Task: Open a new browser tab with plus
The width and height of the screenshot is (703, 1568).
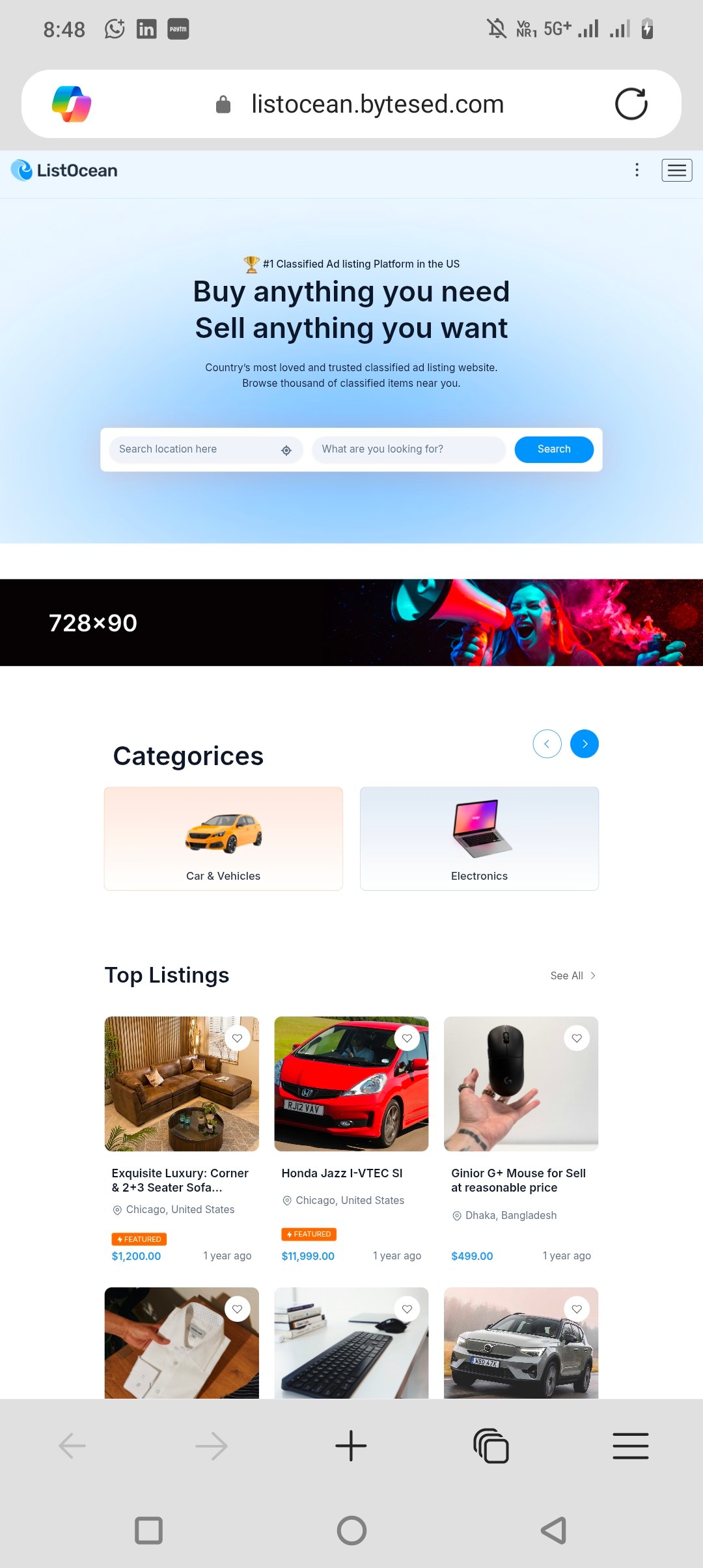Action: pyautogui.click(x=351, y=1446)
